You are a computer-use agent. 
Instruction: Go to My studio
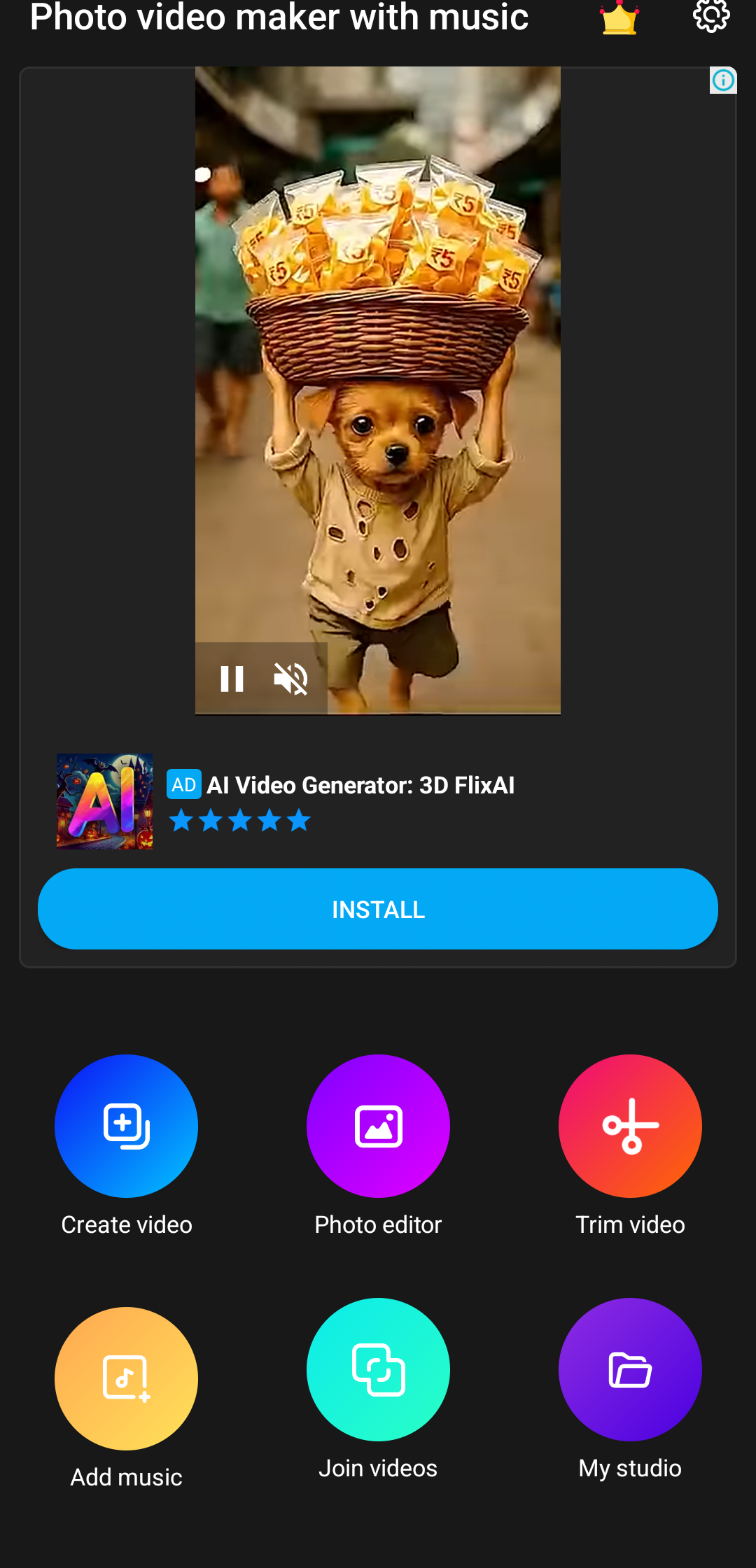pyautogui.click(x=630, y=1369)
